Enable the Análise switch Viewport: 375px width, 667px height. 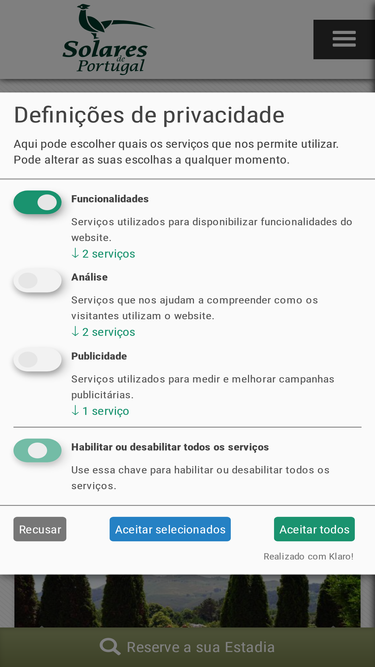[x=37, y=280]
